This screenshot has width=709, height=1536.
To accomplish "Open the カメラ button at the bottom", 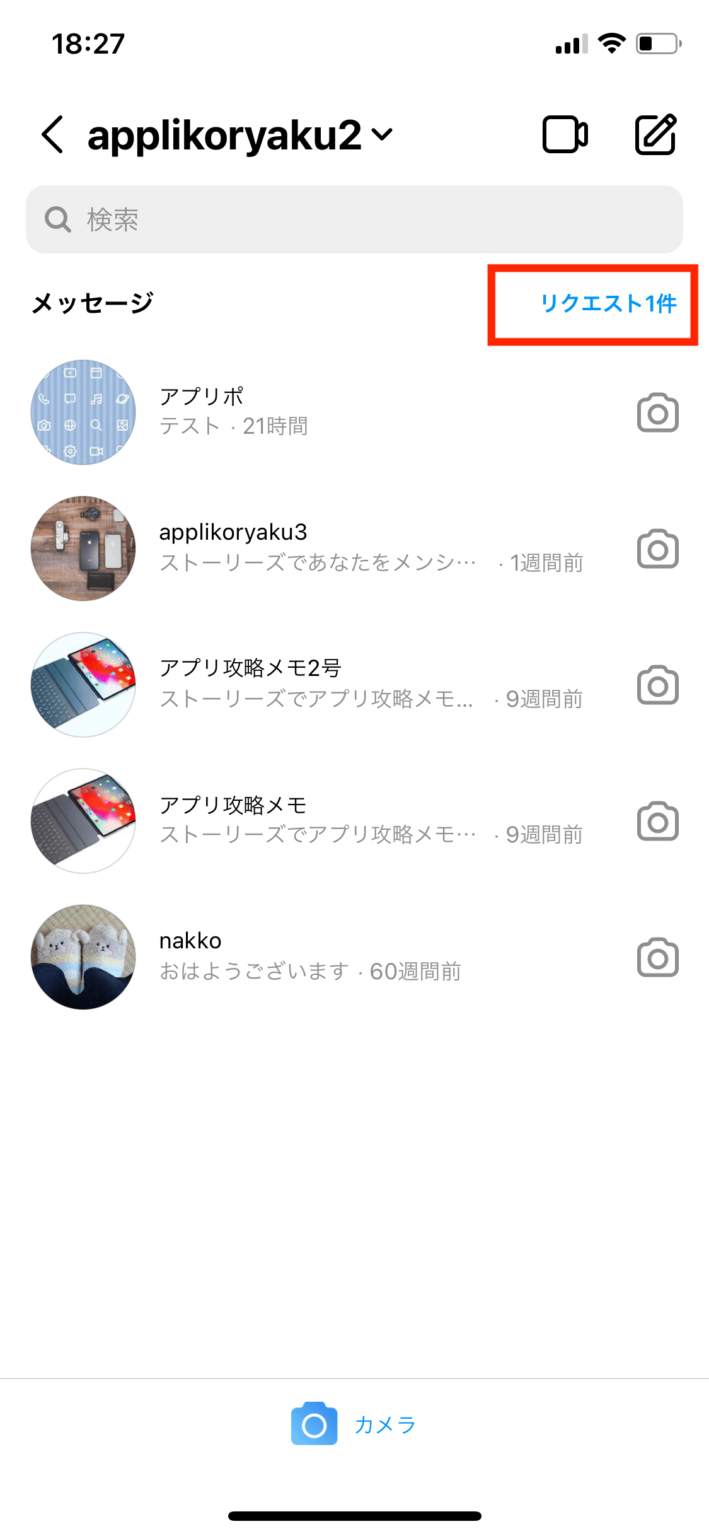I will pyautogui.click(x=354, y=1424).
